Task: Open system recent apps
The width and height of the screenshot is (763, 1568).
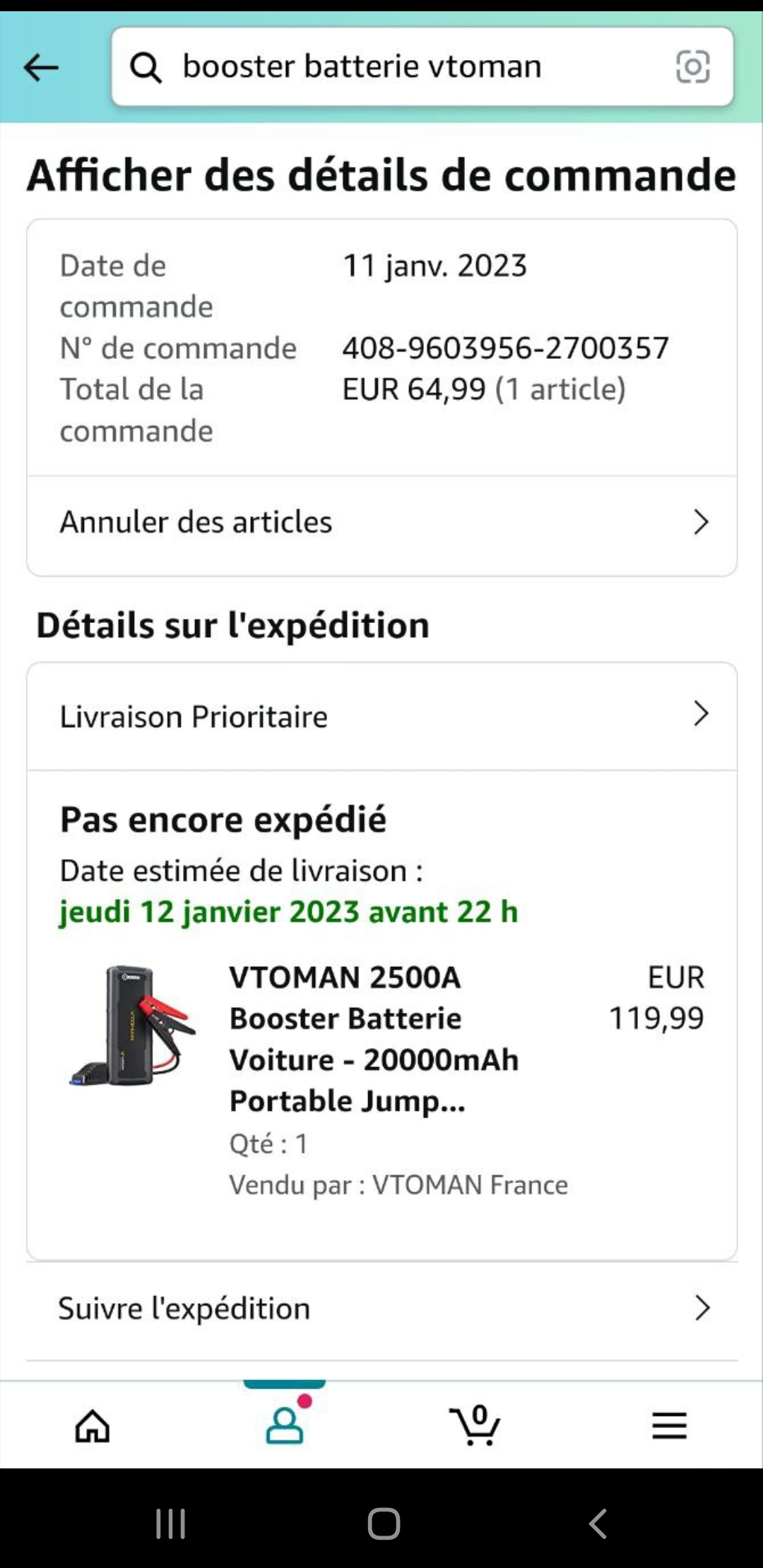Action: (170, 1523)
